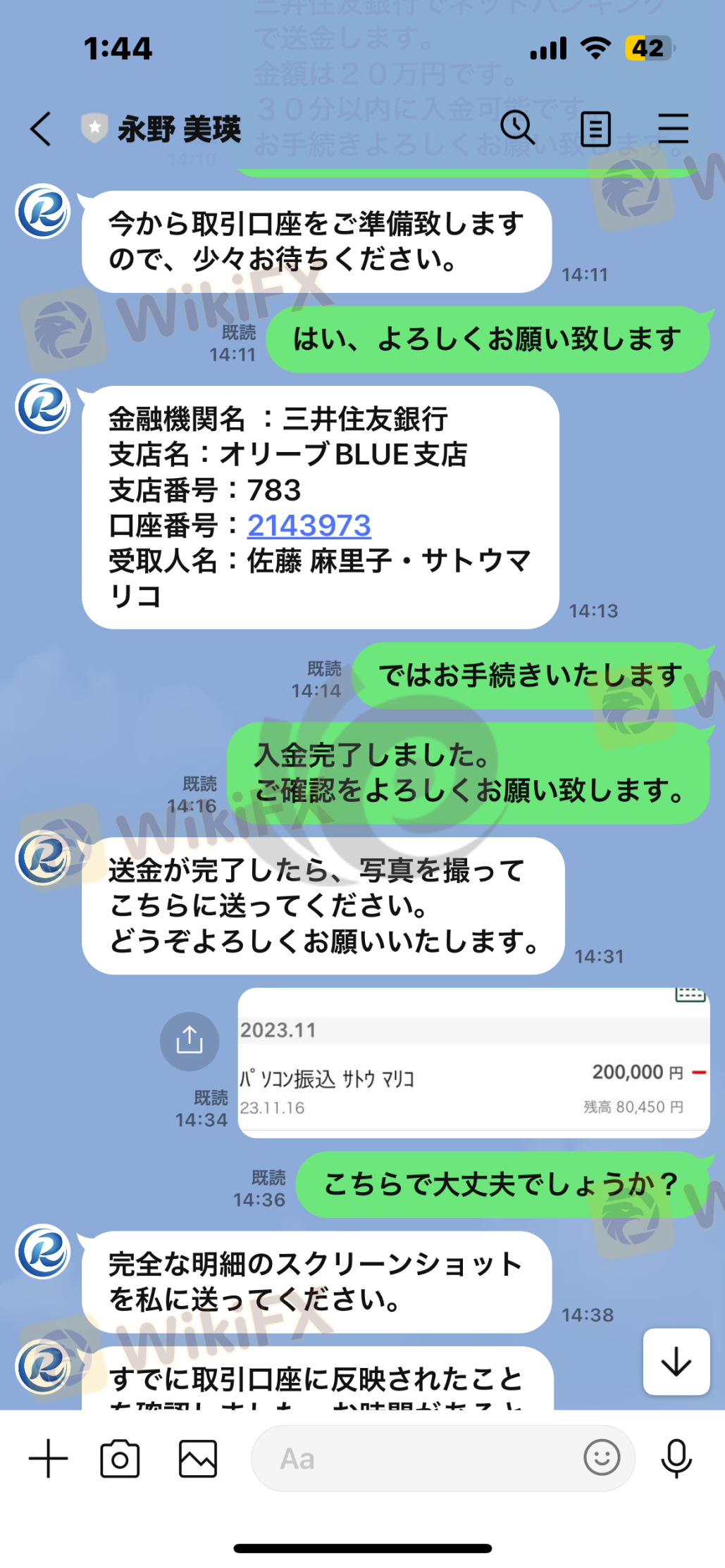The image size is (725, 1568).
Task: Go back from the 永野 美瑛 chat
Action: click(41, 130)
